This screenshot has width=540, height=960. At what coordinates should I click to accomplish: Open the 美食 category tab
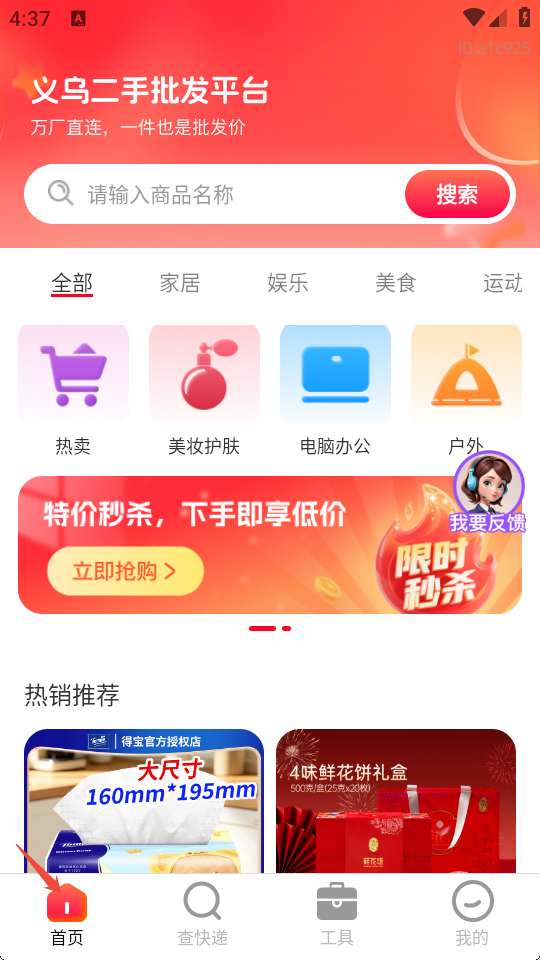pos(396,283)
